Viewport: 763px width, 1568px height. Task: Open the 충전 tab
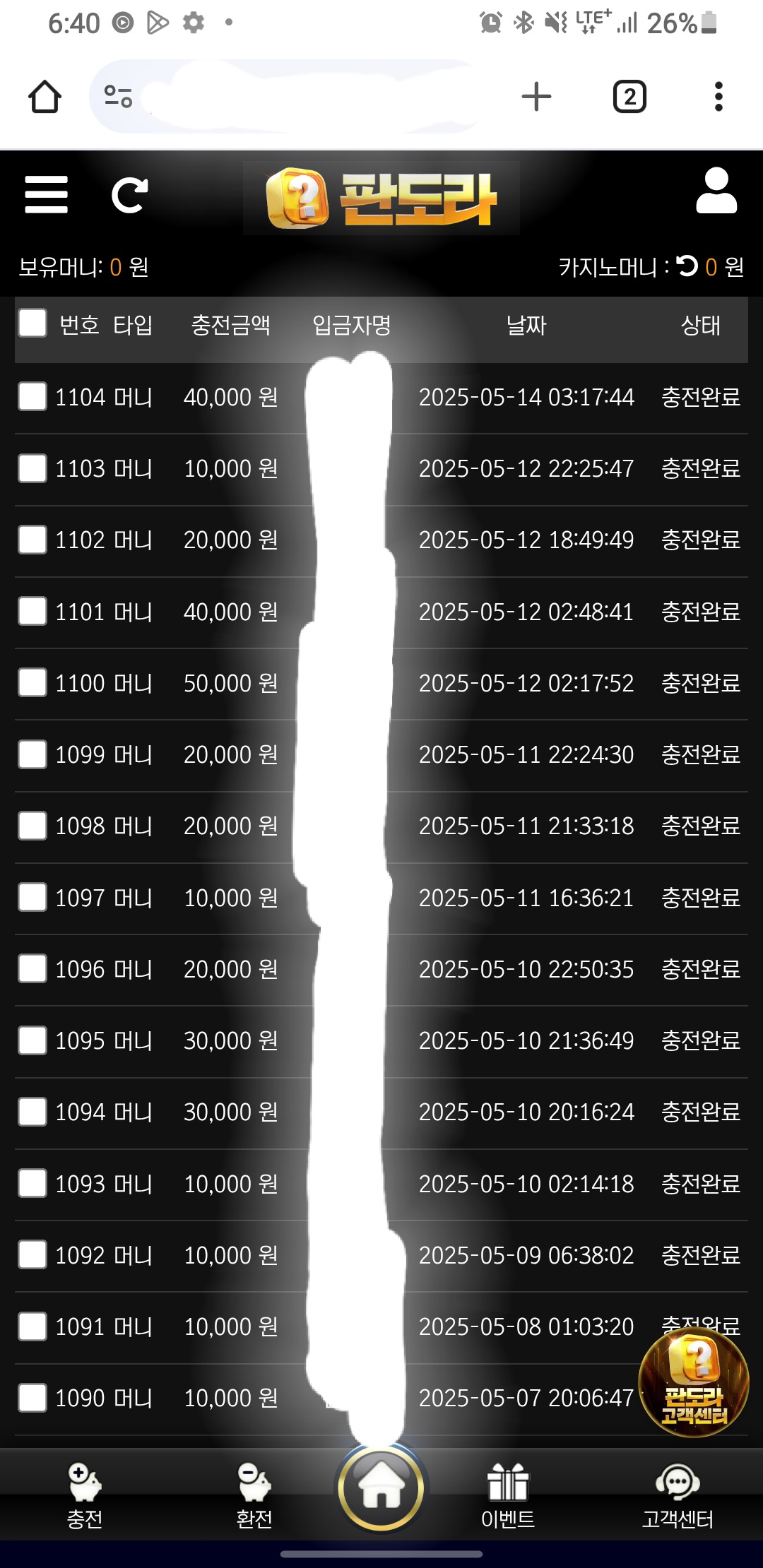pyautogui.click(x=85, y=1497)
